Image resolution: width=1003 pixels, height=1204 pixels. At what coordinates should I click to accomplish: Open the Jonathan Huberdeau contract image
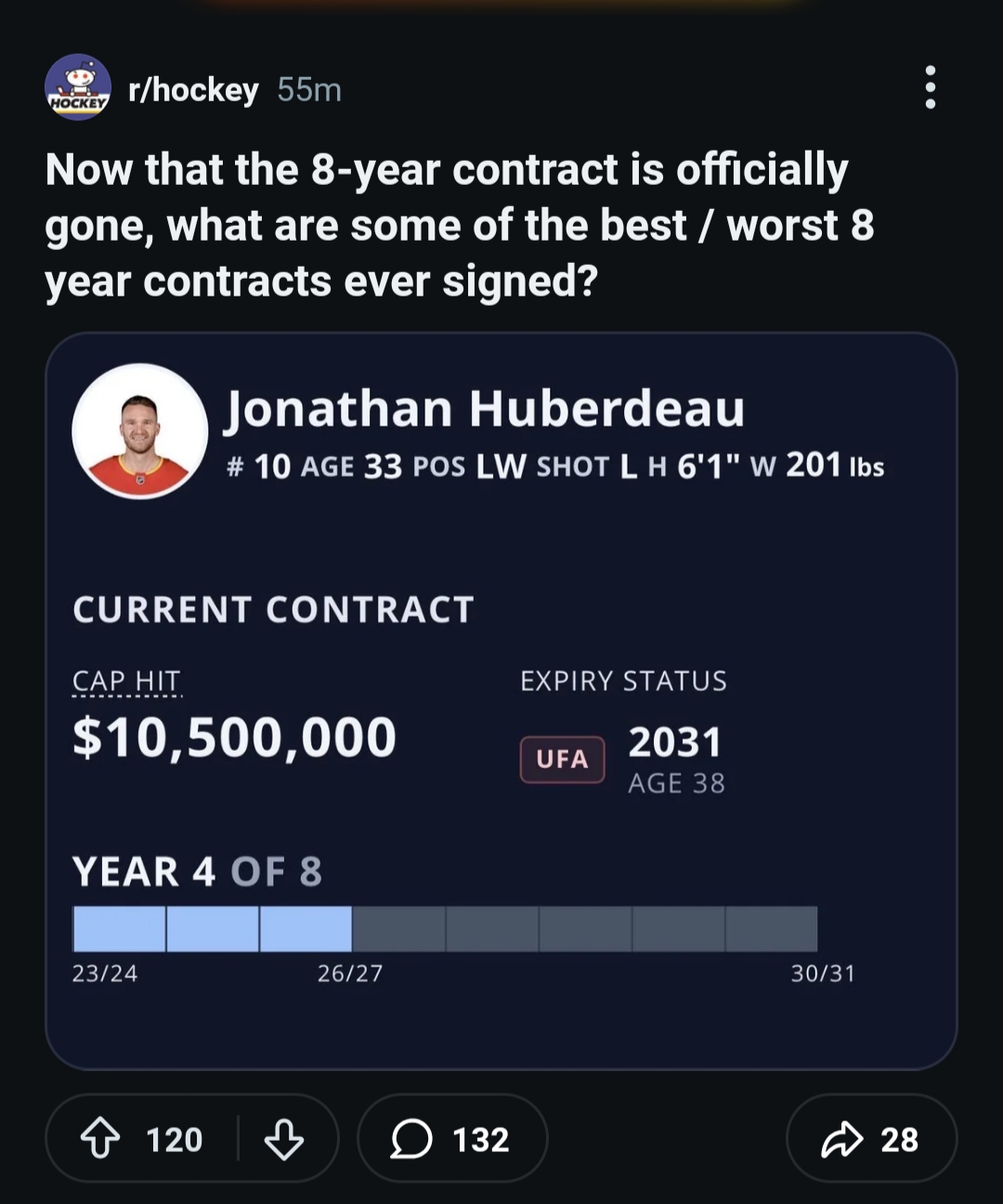coord(501,700)
